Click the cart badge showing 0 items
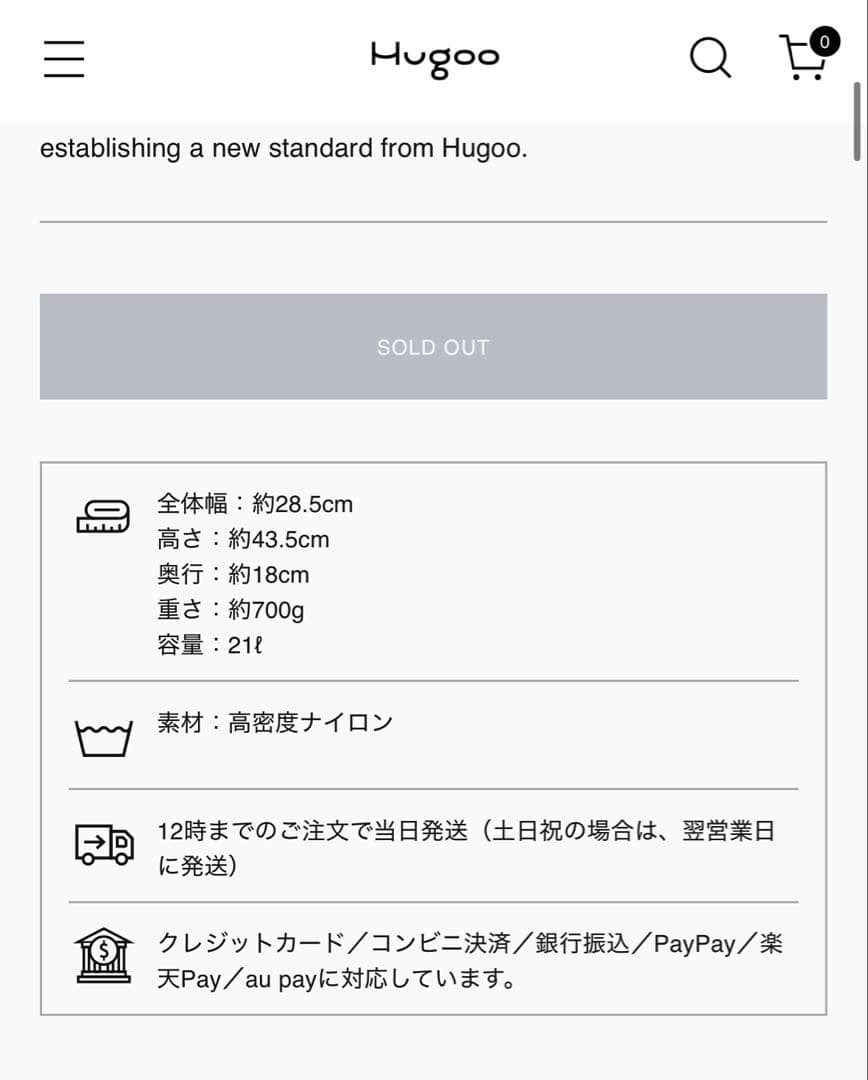 (x=823, y=41)
